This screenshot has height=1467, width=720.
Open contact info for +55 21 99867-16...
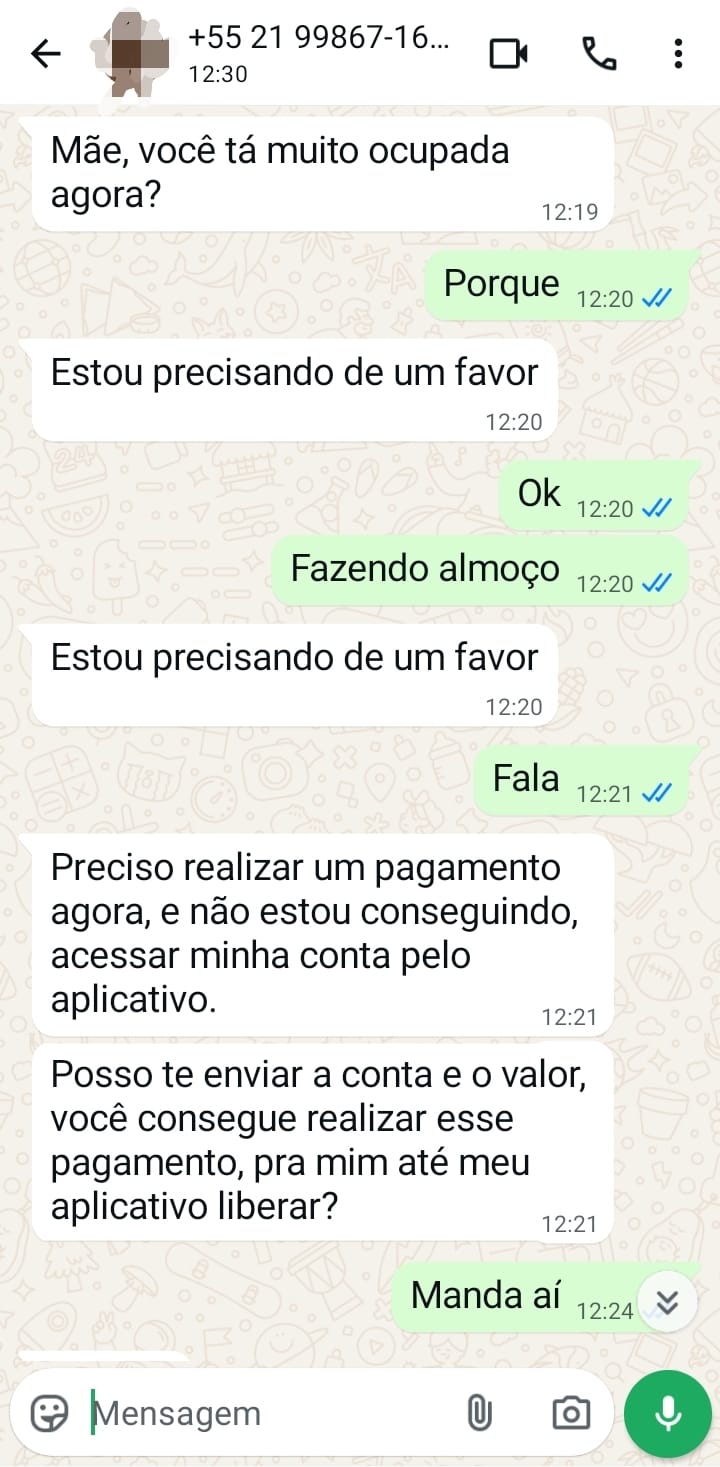[318, 53]
